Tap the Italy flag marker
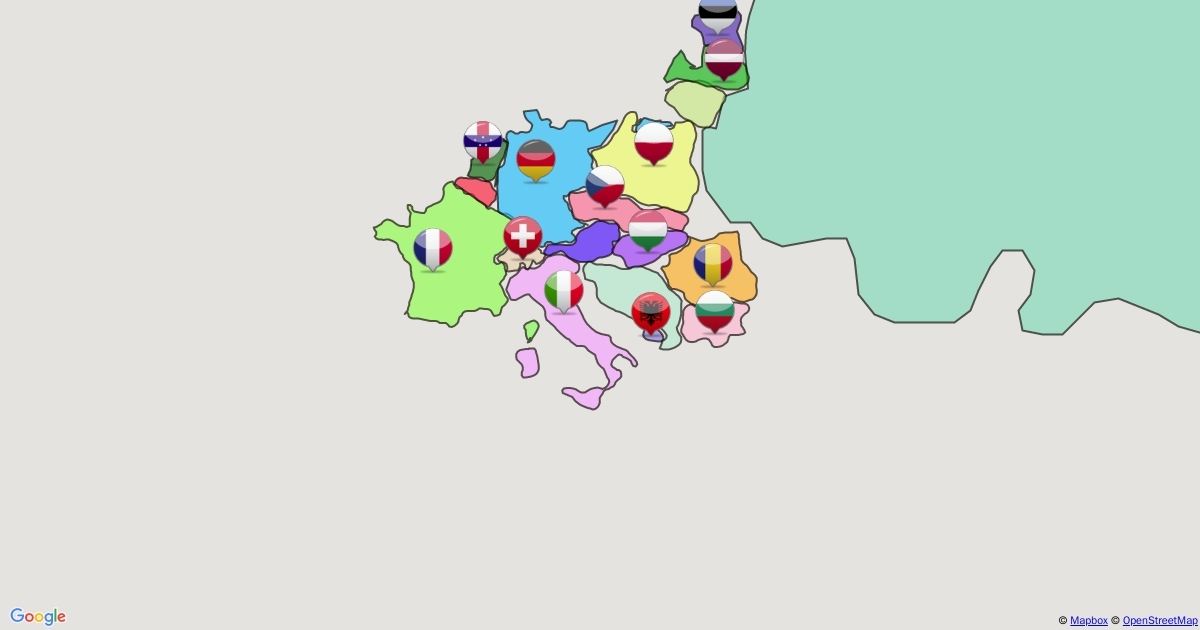This screenshot has height=630, width=1200. click(x=564, y=291)
